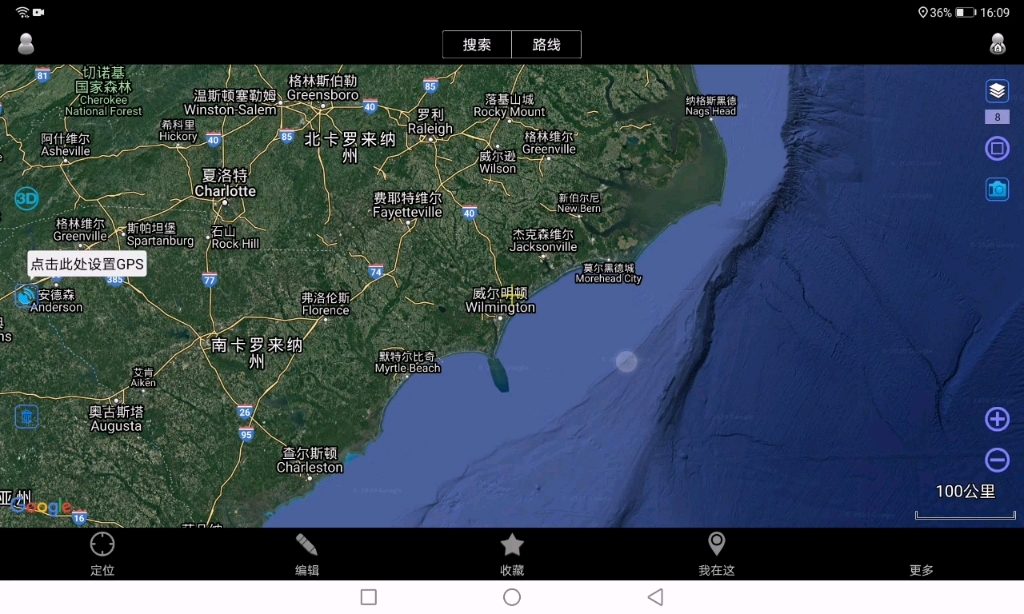Take a map screenshot with camera icon
Image resolution: width=1024 pixels, height=614 pixels.
(x=997, y=189)
